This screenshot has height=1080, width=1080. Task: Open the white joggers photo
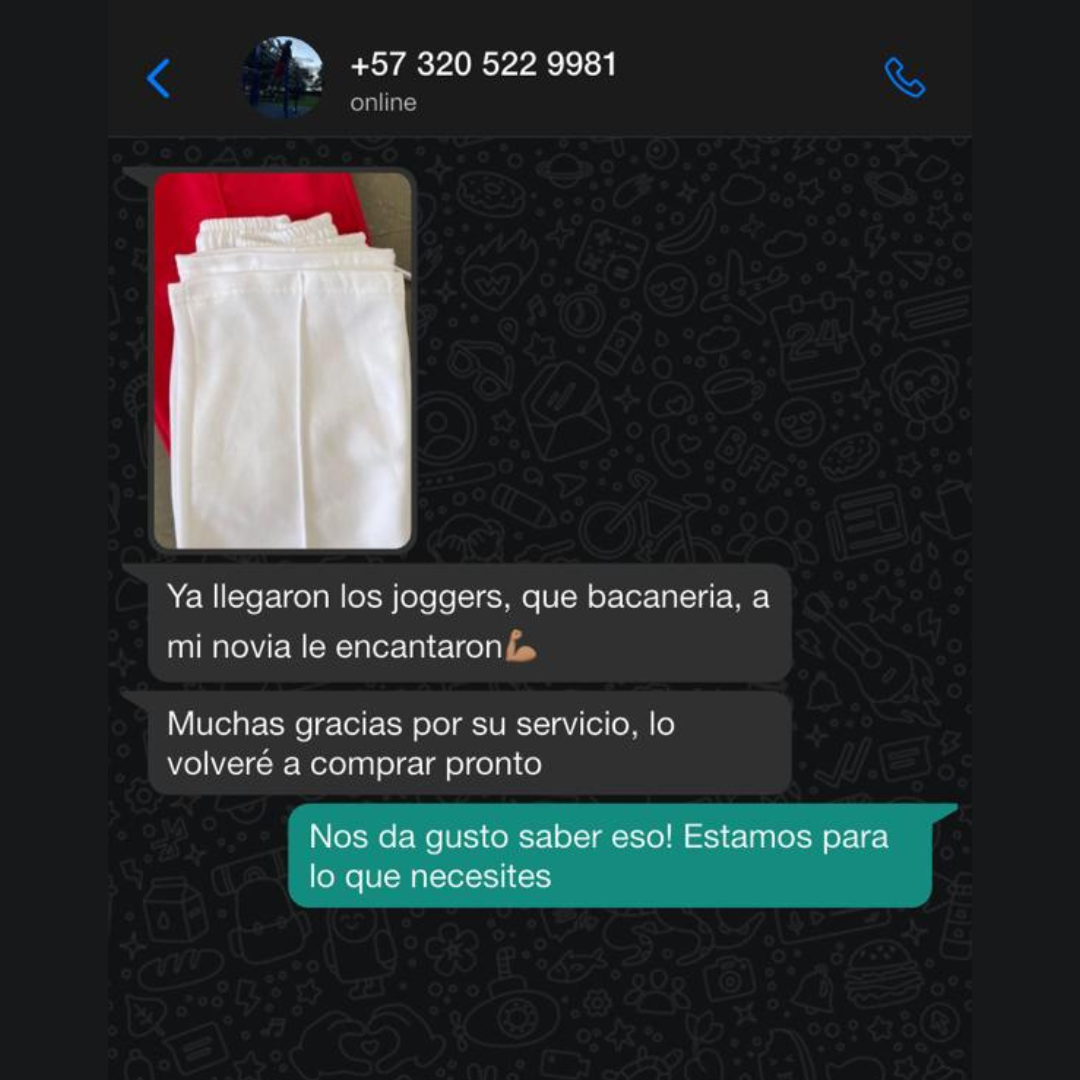tap(283, 360)
